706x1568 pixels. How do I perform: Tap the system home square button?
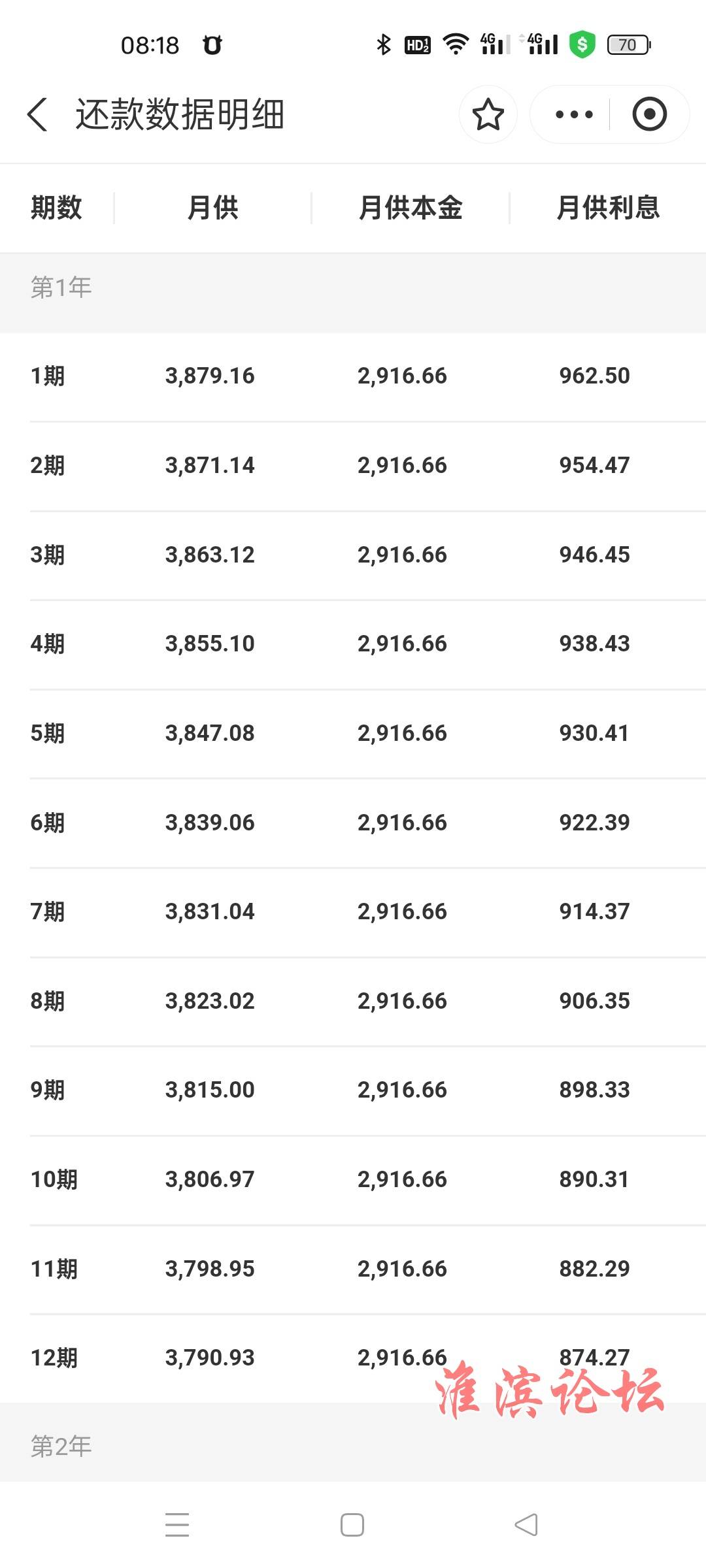coord(352,1525)
